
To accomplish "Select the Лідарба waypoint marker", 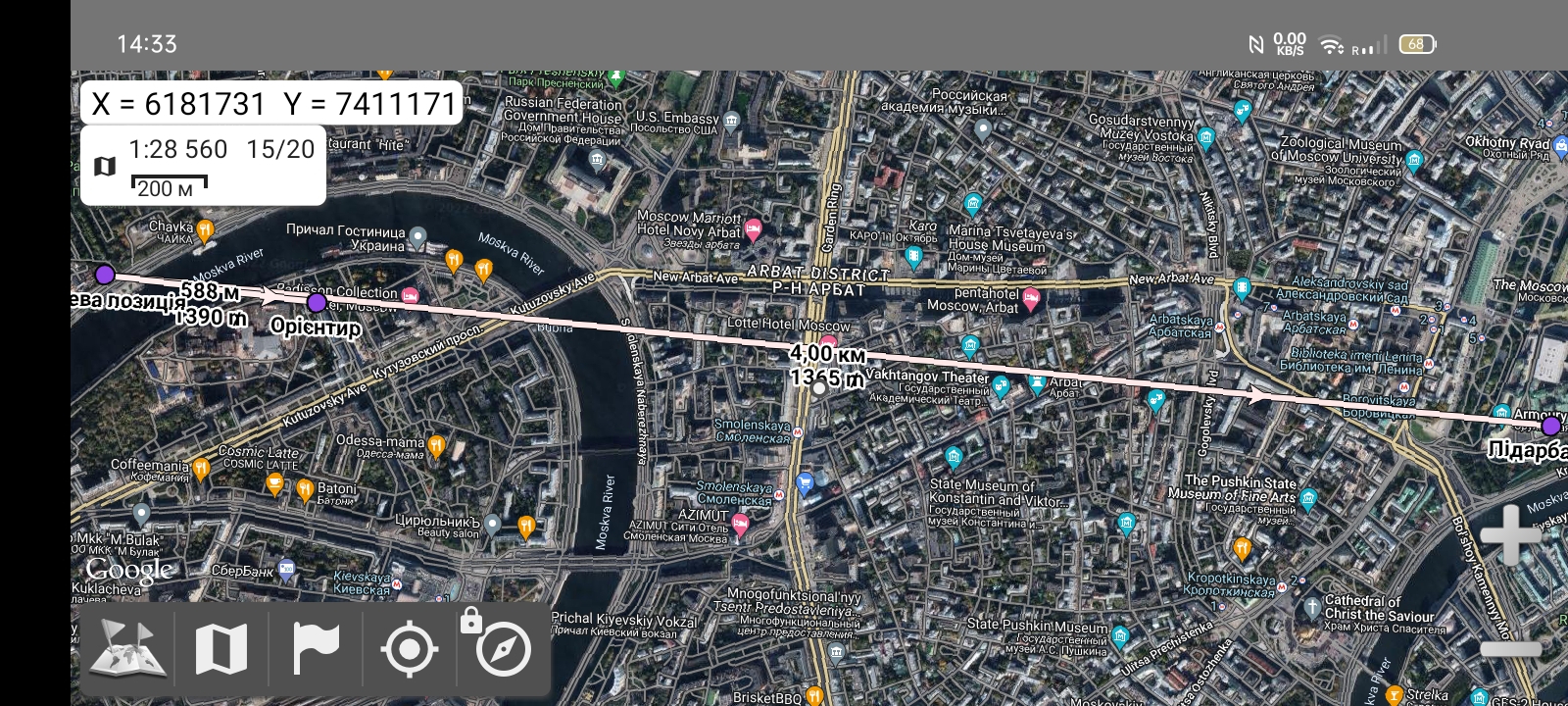I will click(x=1550, y=427).
